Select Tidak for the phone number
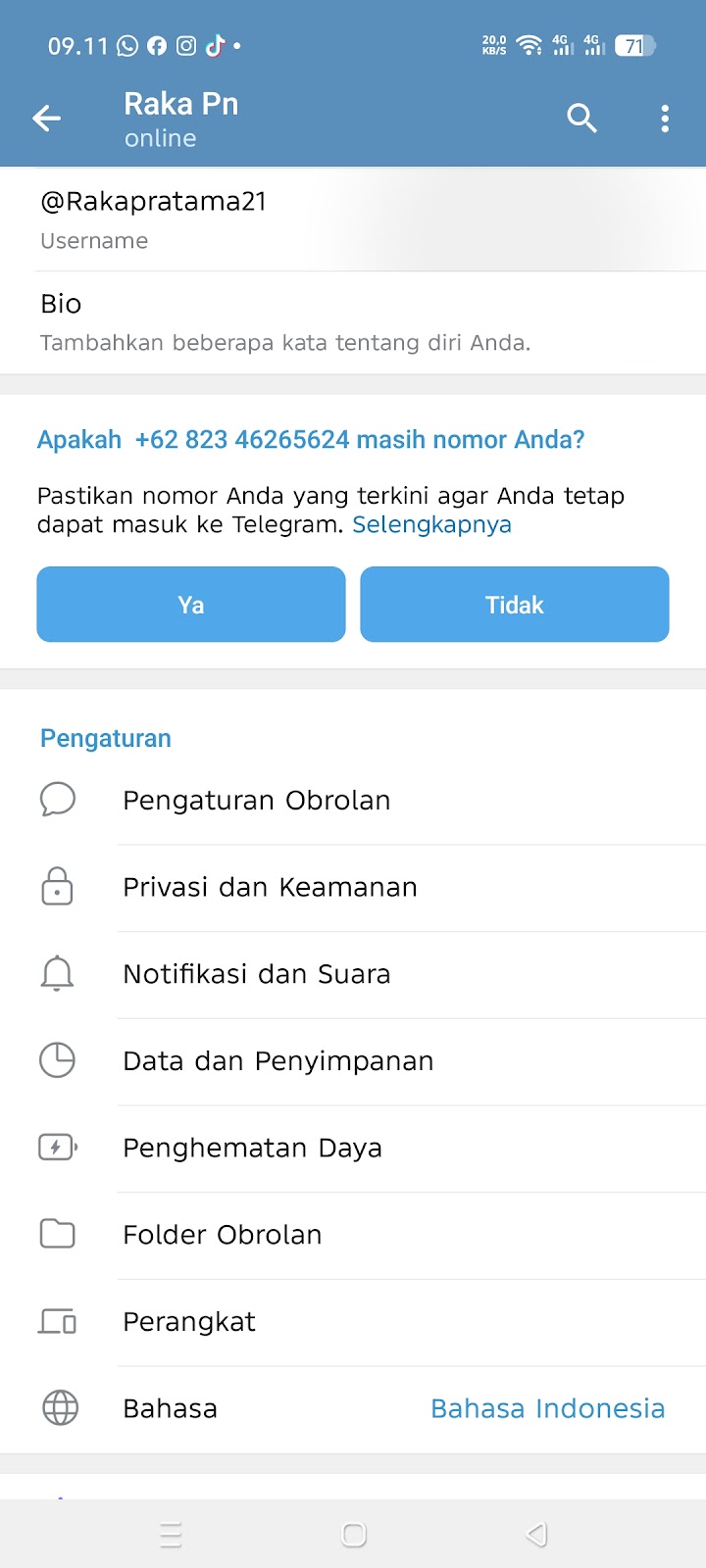 514,605
